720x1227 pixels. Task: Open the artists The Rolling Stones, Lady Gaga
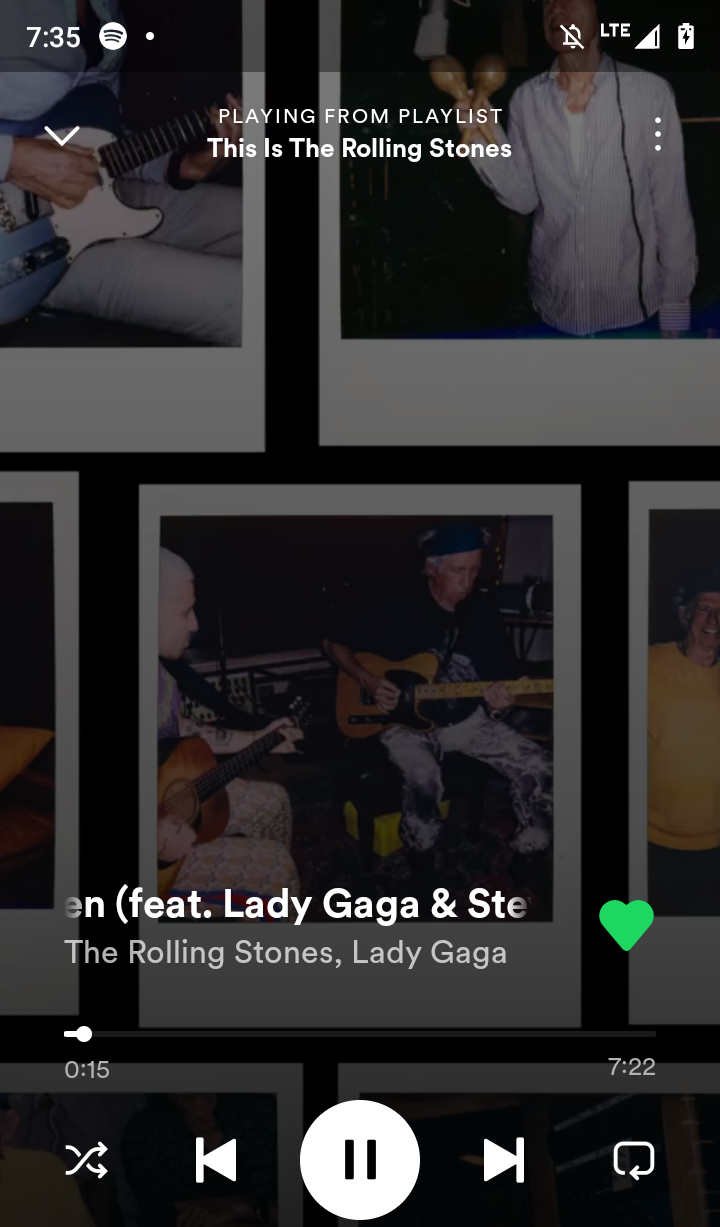pyautogui.click(x=285, y=953)
